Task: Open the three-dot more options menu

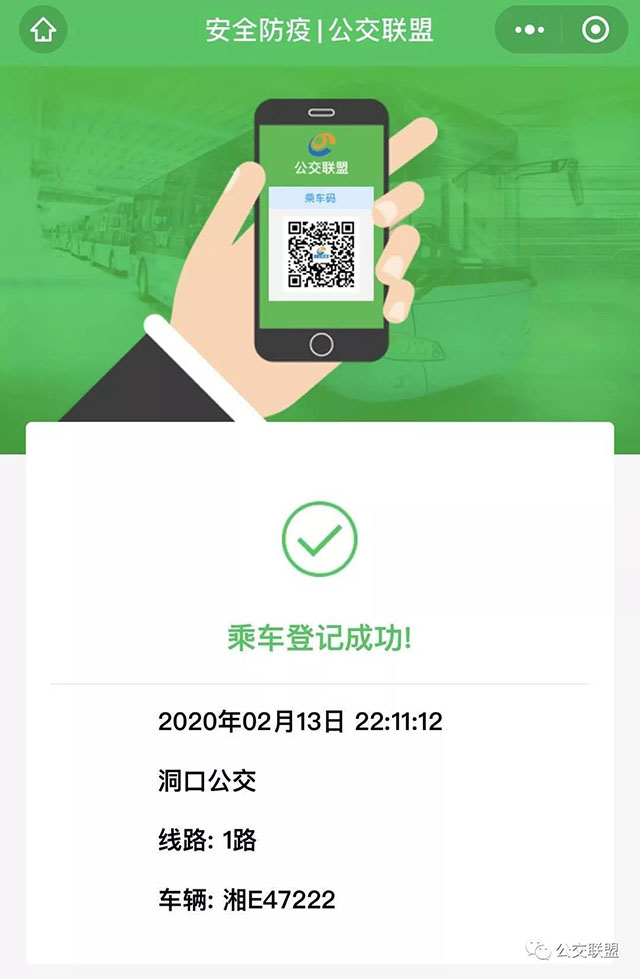Action: [x=529, y=30]
